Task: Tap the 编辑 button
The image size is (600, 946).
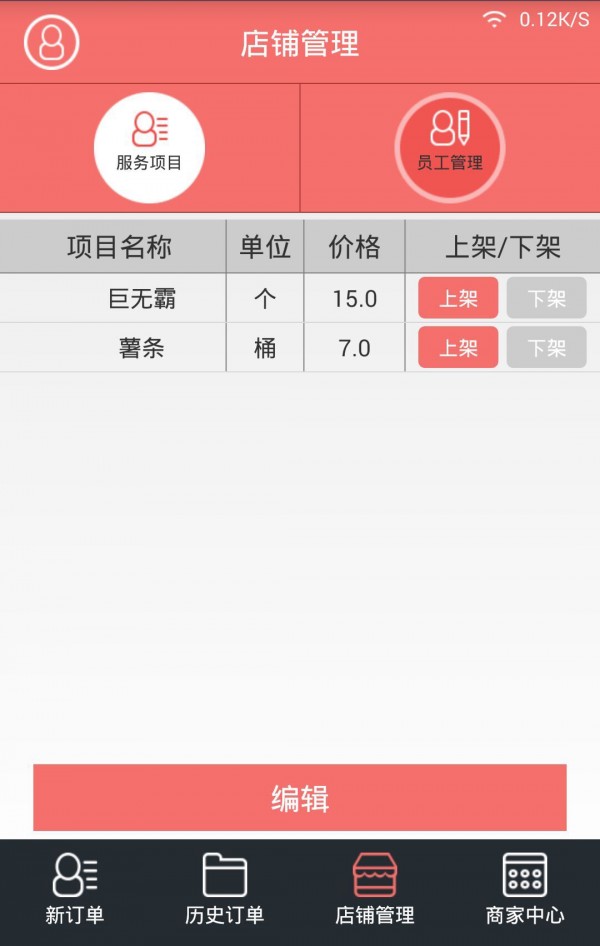Action: [300, 798]
